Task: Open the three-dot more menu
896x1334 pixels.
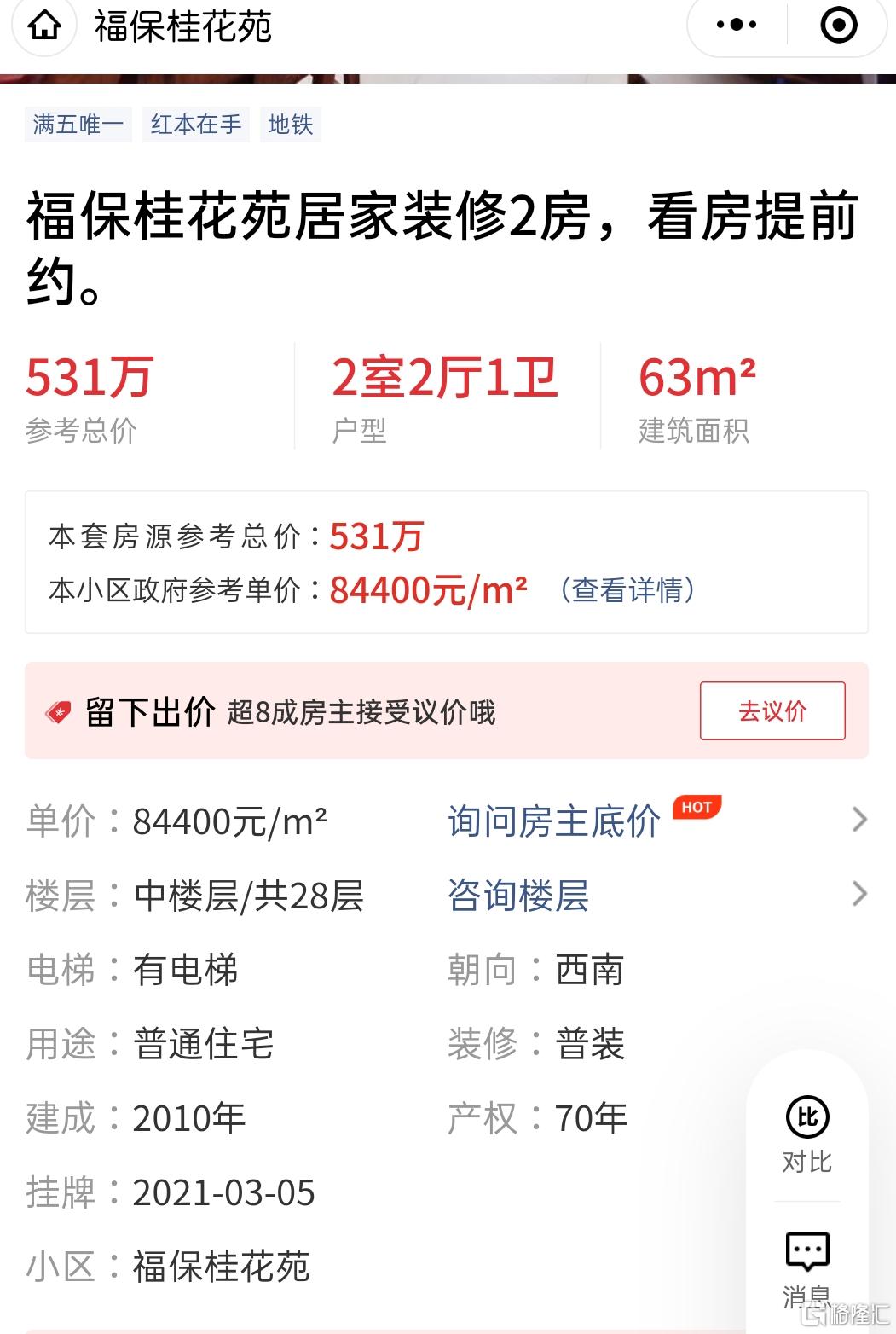Action: pos(737,26)
